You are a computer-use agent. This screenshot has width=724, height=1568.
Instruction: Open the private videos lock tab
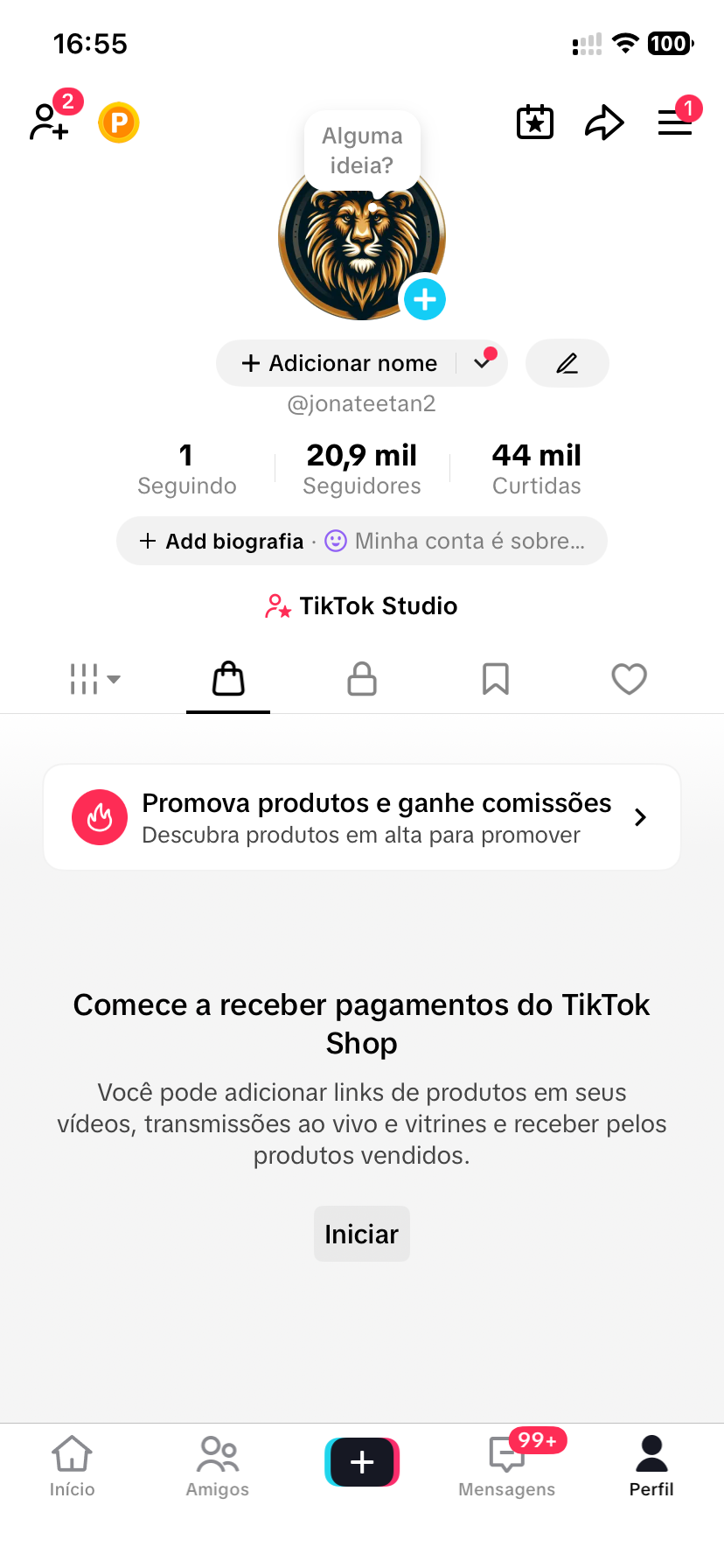[x=361, y=678]
